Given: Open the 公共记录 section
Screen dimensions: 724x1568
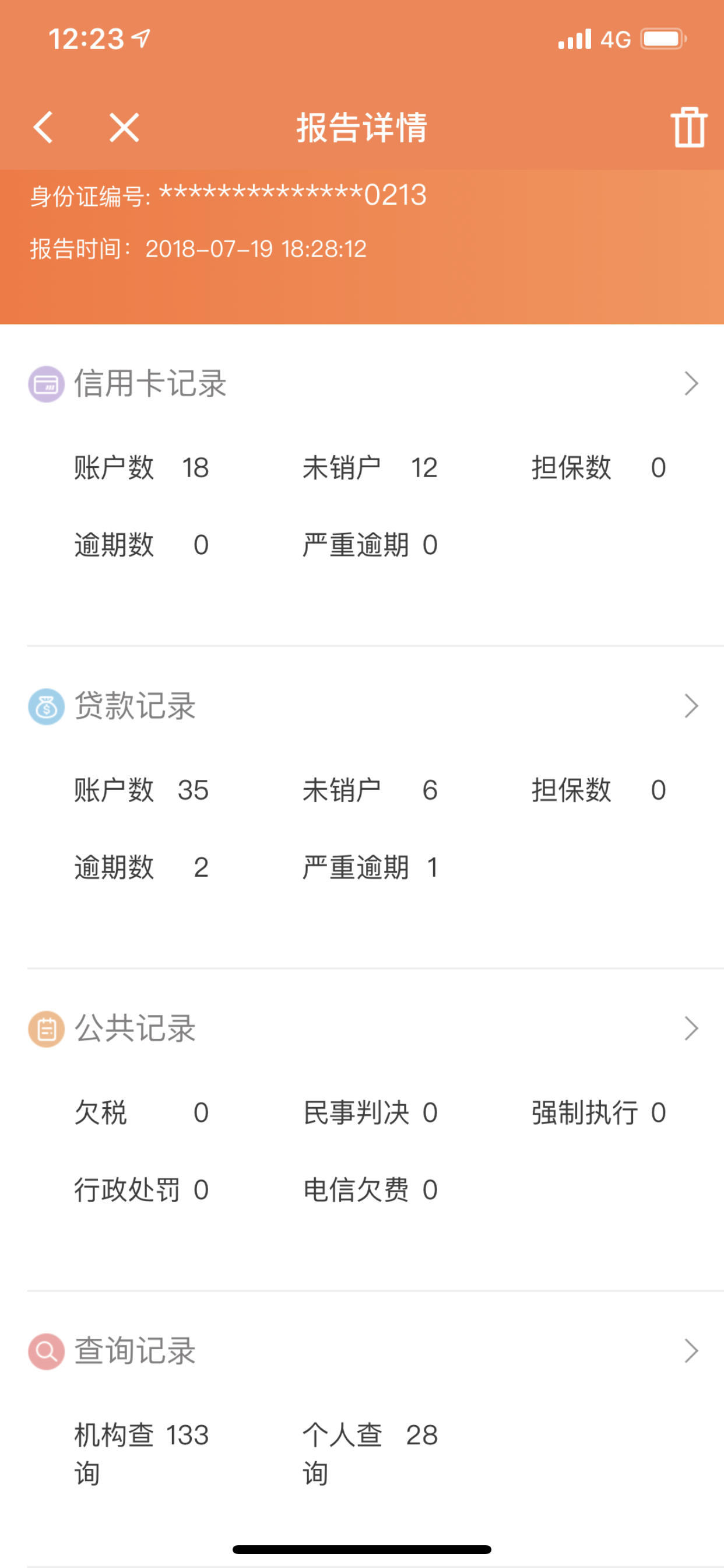Looking at the screenshot, I should click(x=362, y=1028).
